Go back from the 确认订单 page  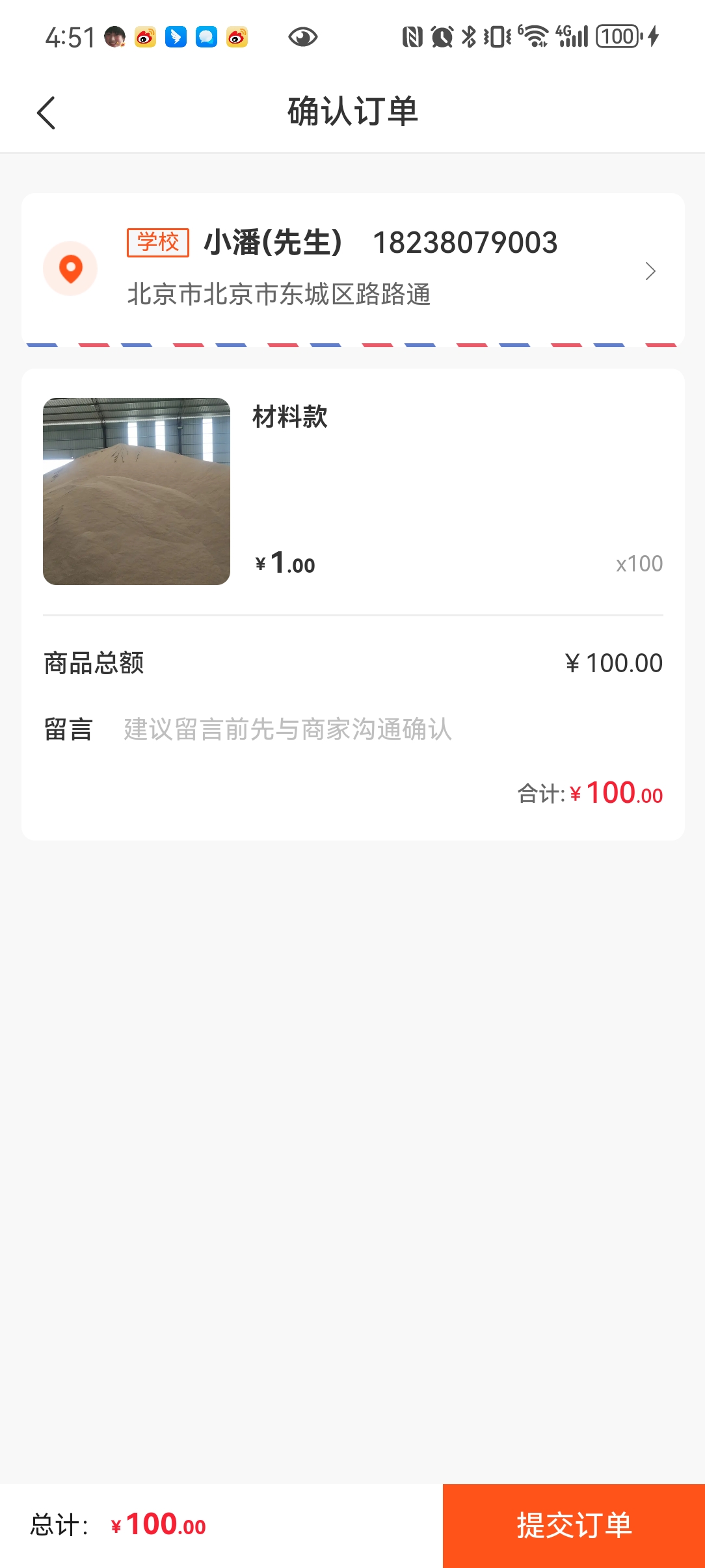46,113
